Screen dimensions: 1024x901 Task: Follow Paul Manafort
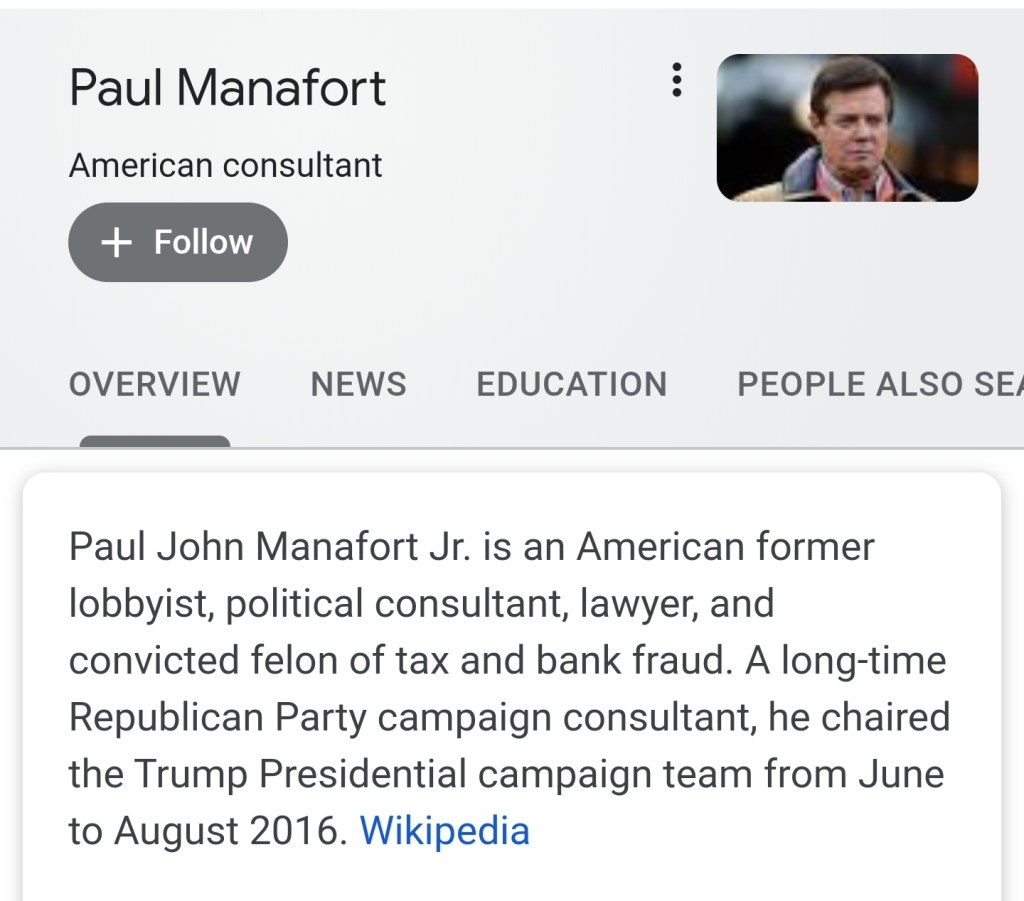pyautogui.click(x=178, y=242)
